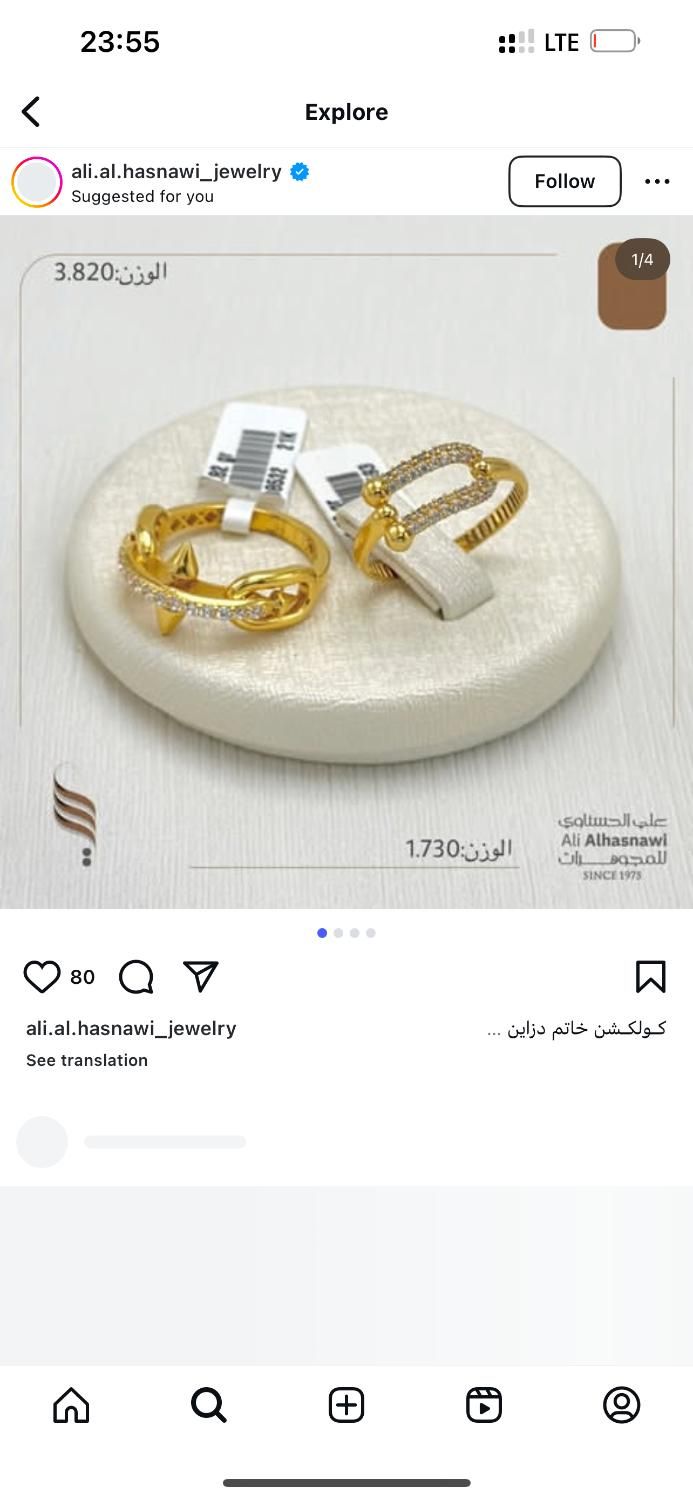
Task: Like the jewelry ring post
Action: (42, 977)
